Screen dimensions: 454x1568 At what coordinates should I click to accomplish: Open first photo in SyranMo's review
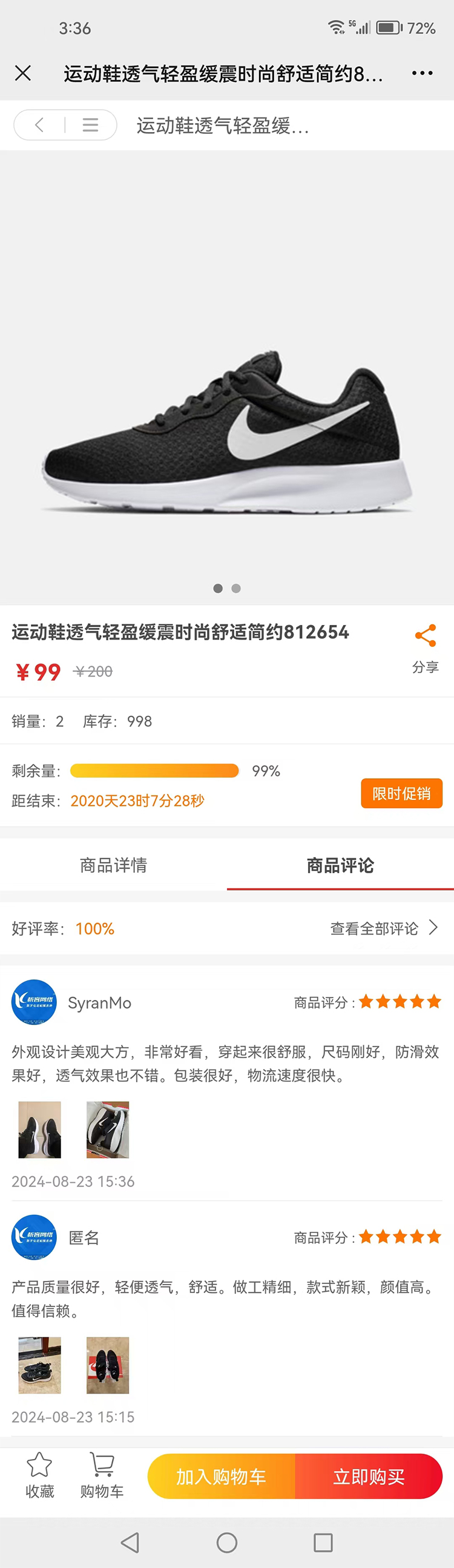(x=39, y=1129)
